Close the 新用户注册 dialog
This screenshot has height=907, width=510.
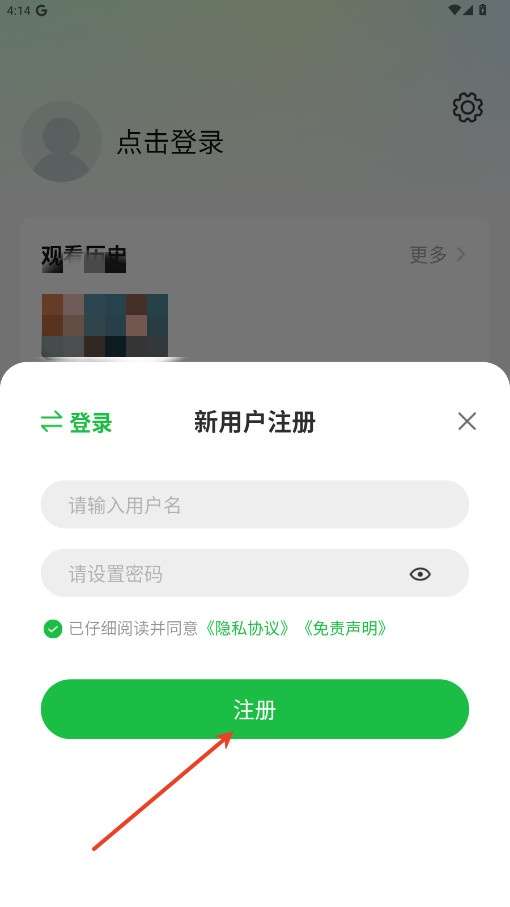(x=467, y=421)
